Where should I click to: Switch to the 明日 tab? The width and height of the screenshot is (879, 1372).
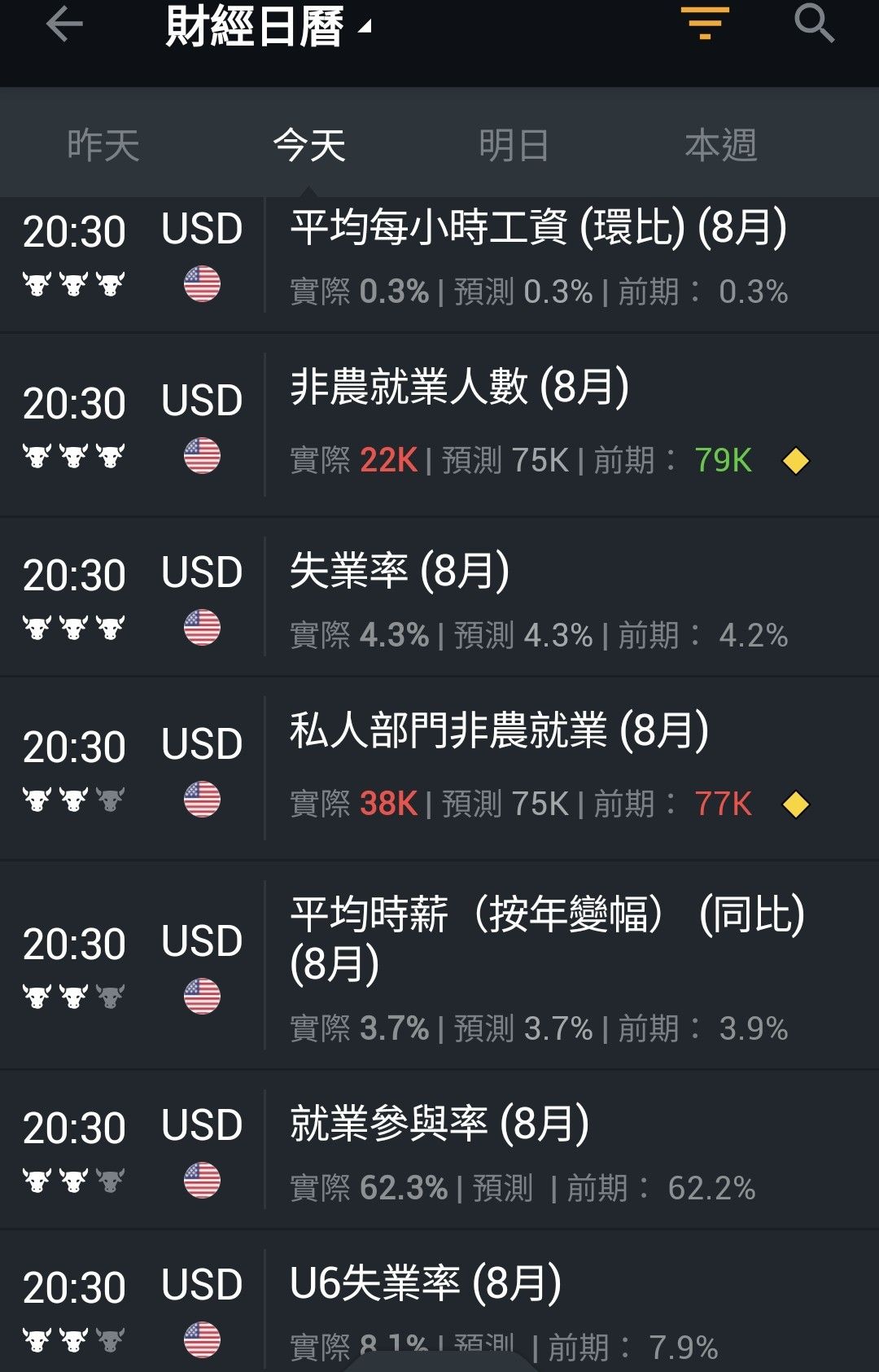(x=514, y=147)
